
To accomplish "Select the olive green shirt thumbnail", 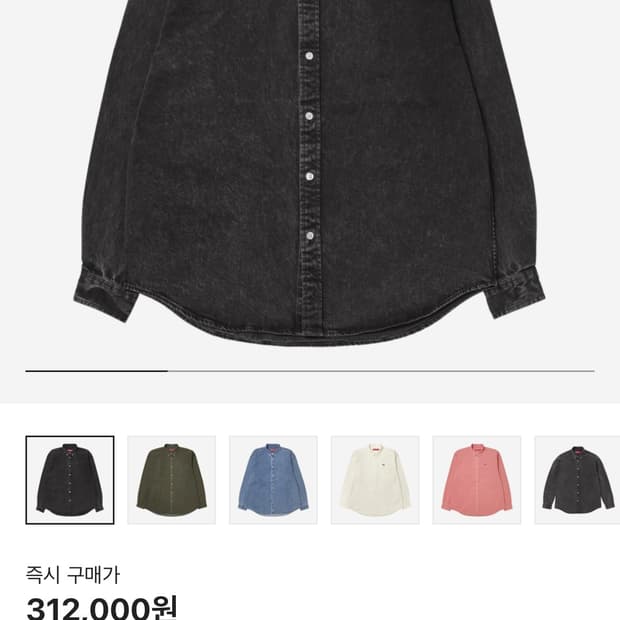I will pos(172,480).
